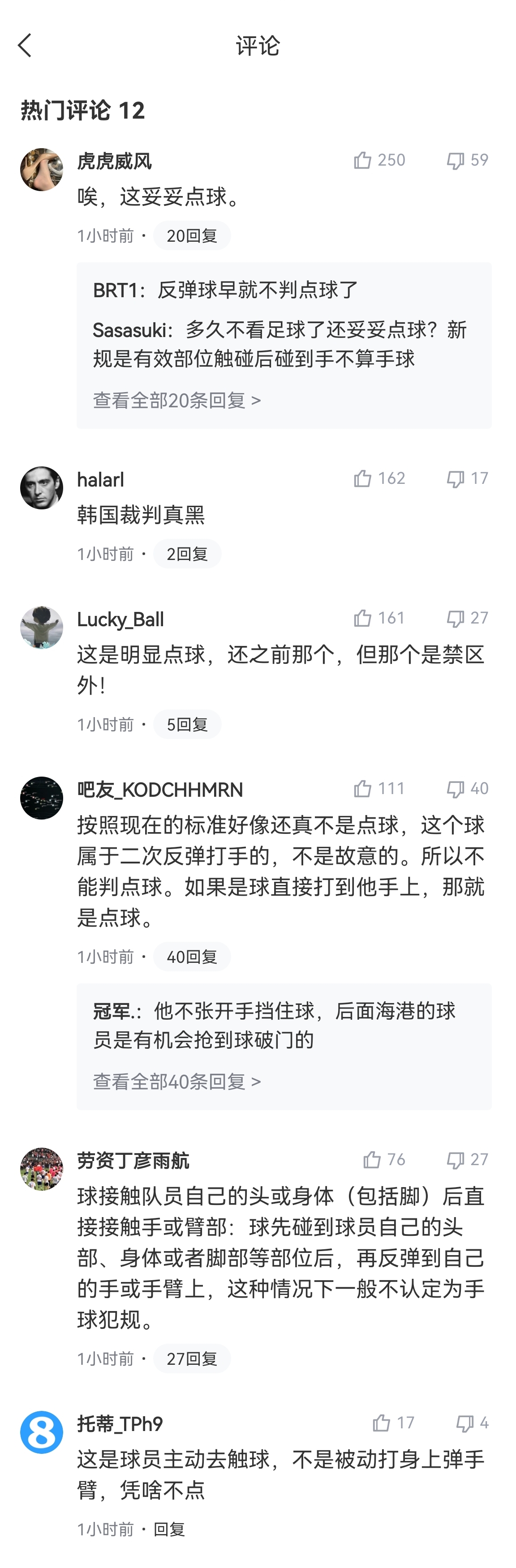Image resolution: width=516 pixels, height=1568 pixels.
Task: Open 虎虎威风's profile avatar
Action: pos(41,170)
